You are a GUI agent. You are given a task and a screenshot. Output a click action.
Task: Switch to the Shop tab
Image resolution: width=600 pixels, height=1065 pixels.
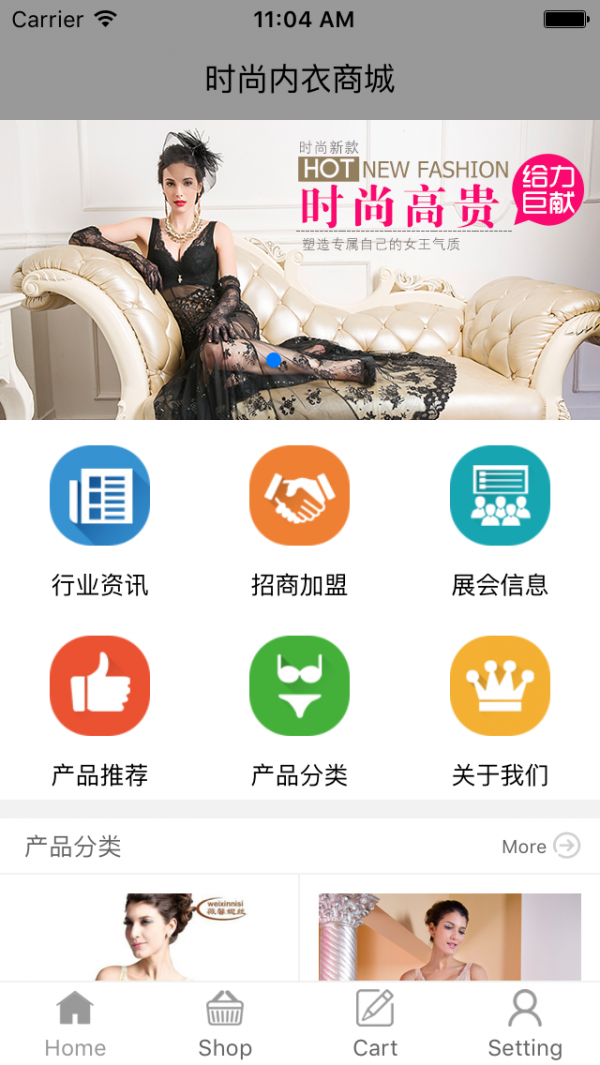tap(225, 1024)
